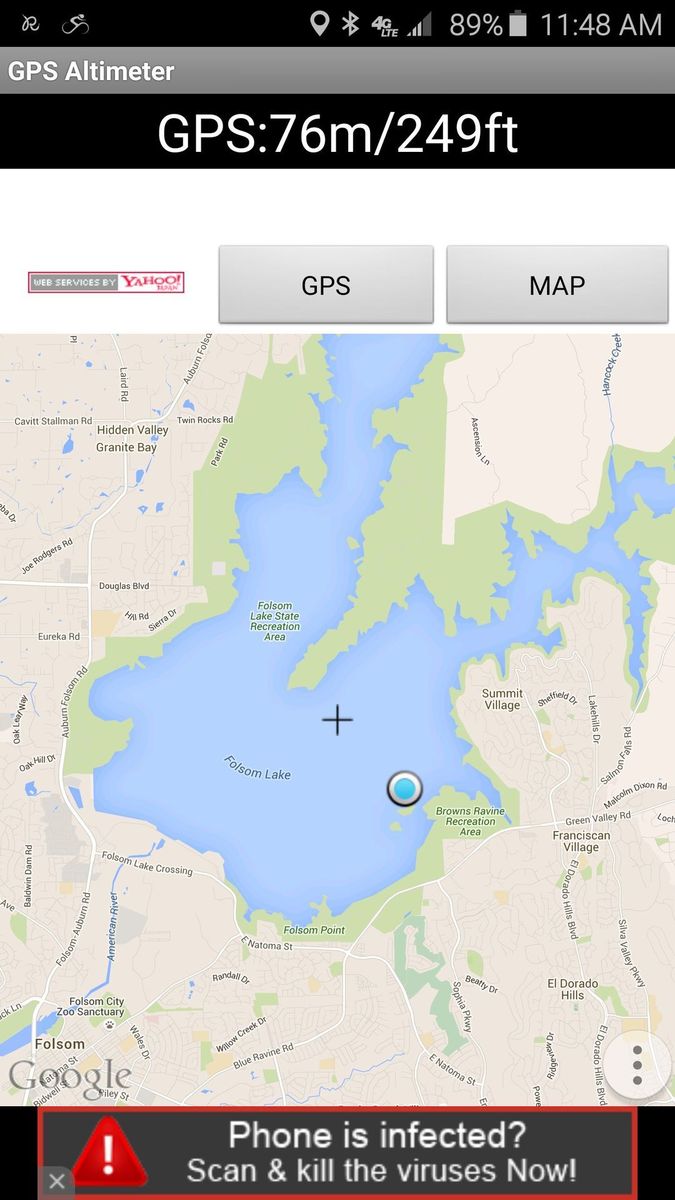Open the Yahoo web services banner
675x1200 pixels.
pos(106,283)
